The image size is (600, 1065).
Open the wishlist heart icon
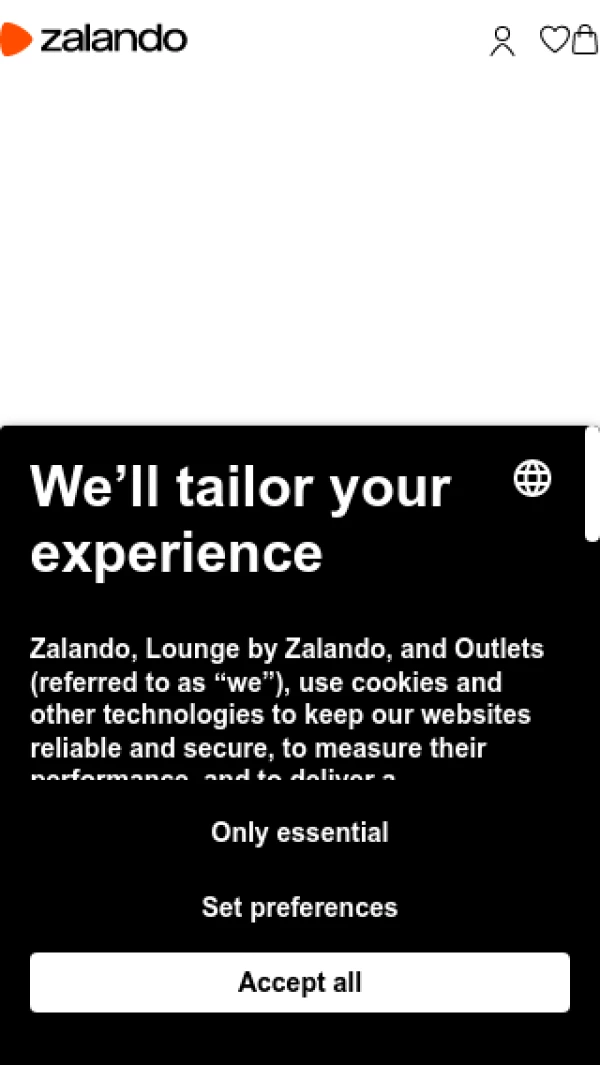[554, 39]
